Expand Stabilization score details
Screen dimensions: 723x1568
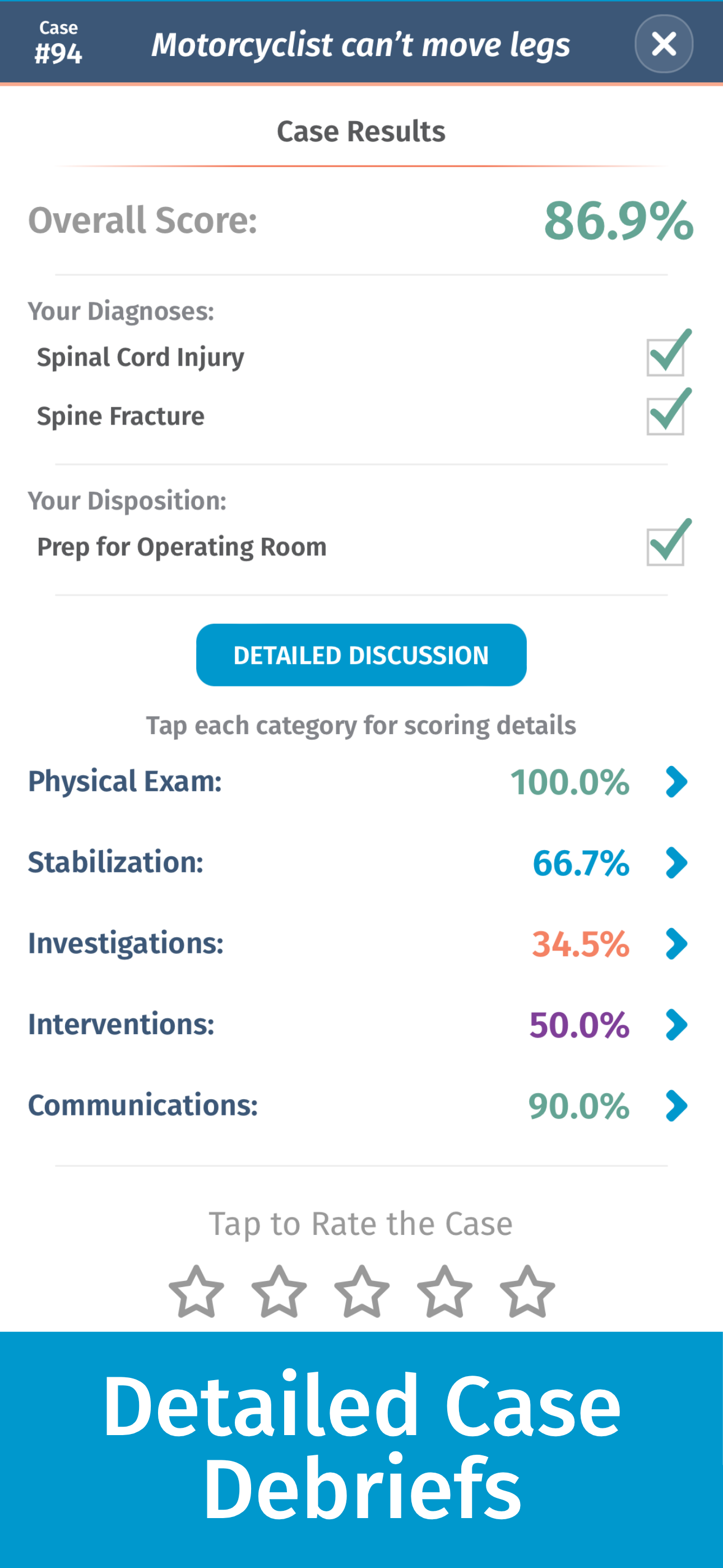click(x=676, y=863)
